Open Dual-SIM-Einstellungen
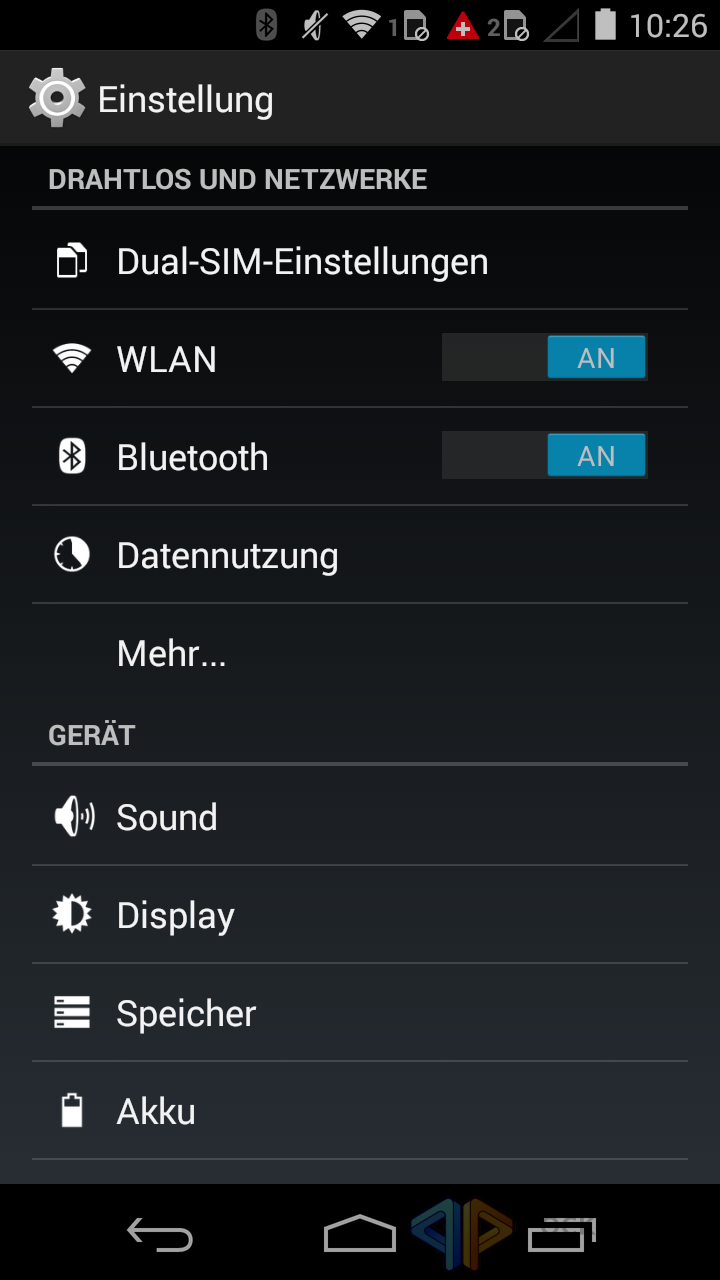This screenshot has height=1280, width=720. [x=302, y=262]
